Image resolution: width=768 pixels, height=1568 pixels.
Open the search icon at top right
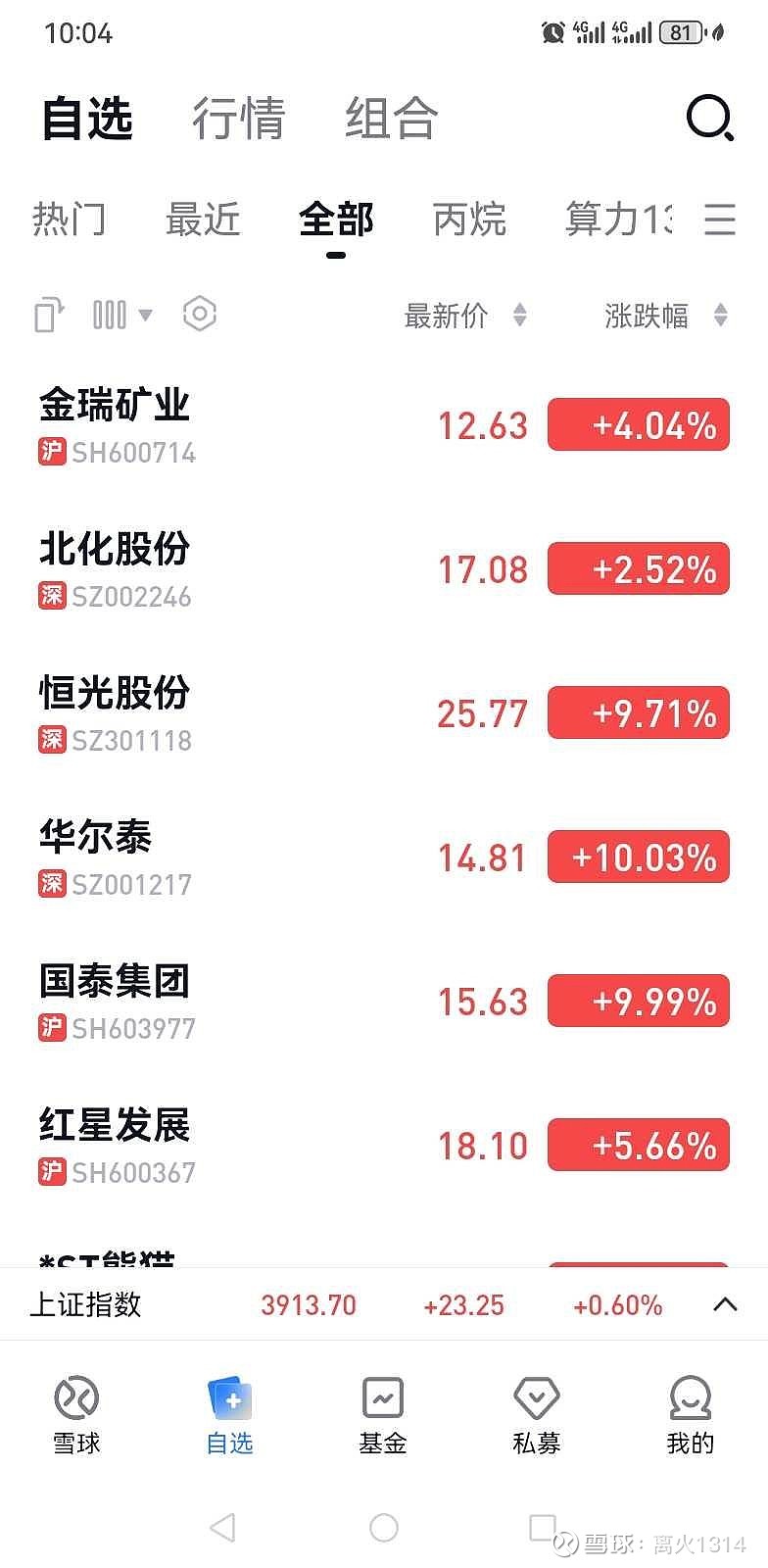click(x=707, y=118)
